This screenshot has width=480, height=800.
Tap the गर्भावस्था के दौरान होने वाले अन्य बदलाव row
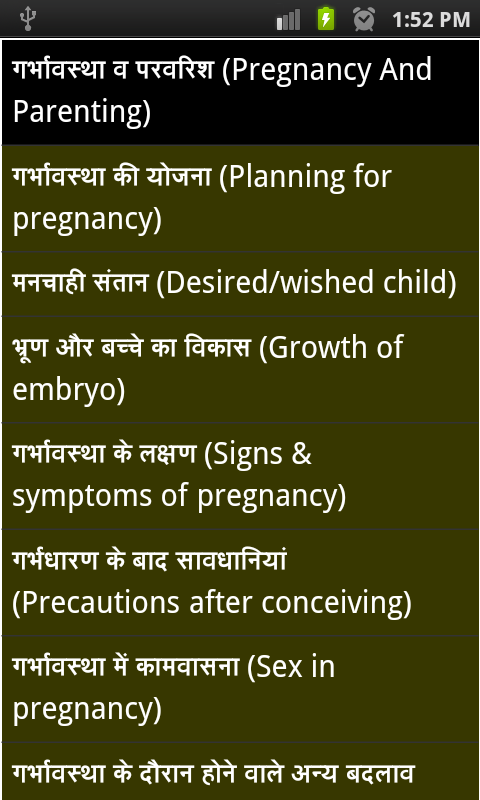click(x=240, y=771)
